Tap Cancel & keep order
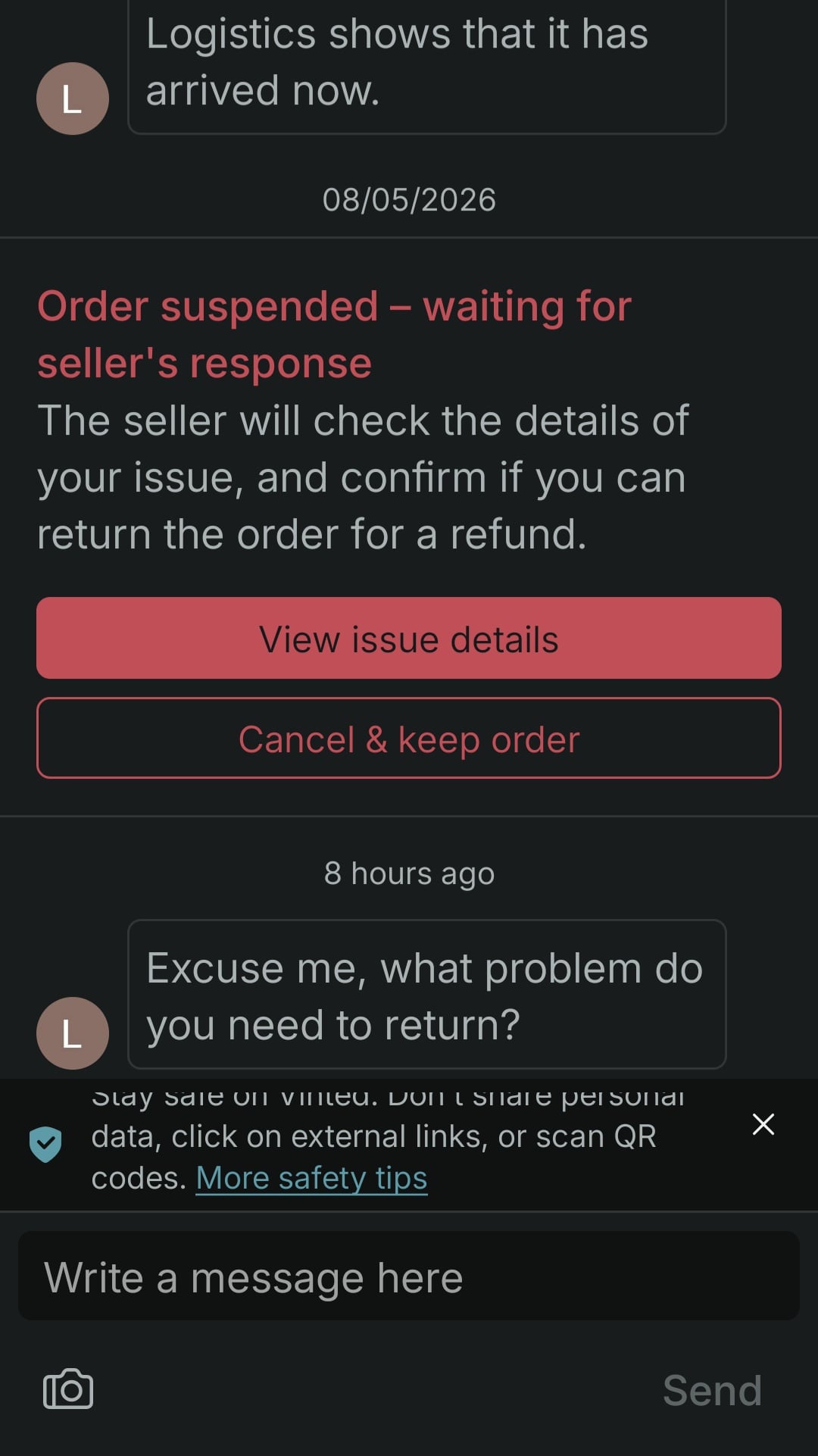 409,738
